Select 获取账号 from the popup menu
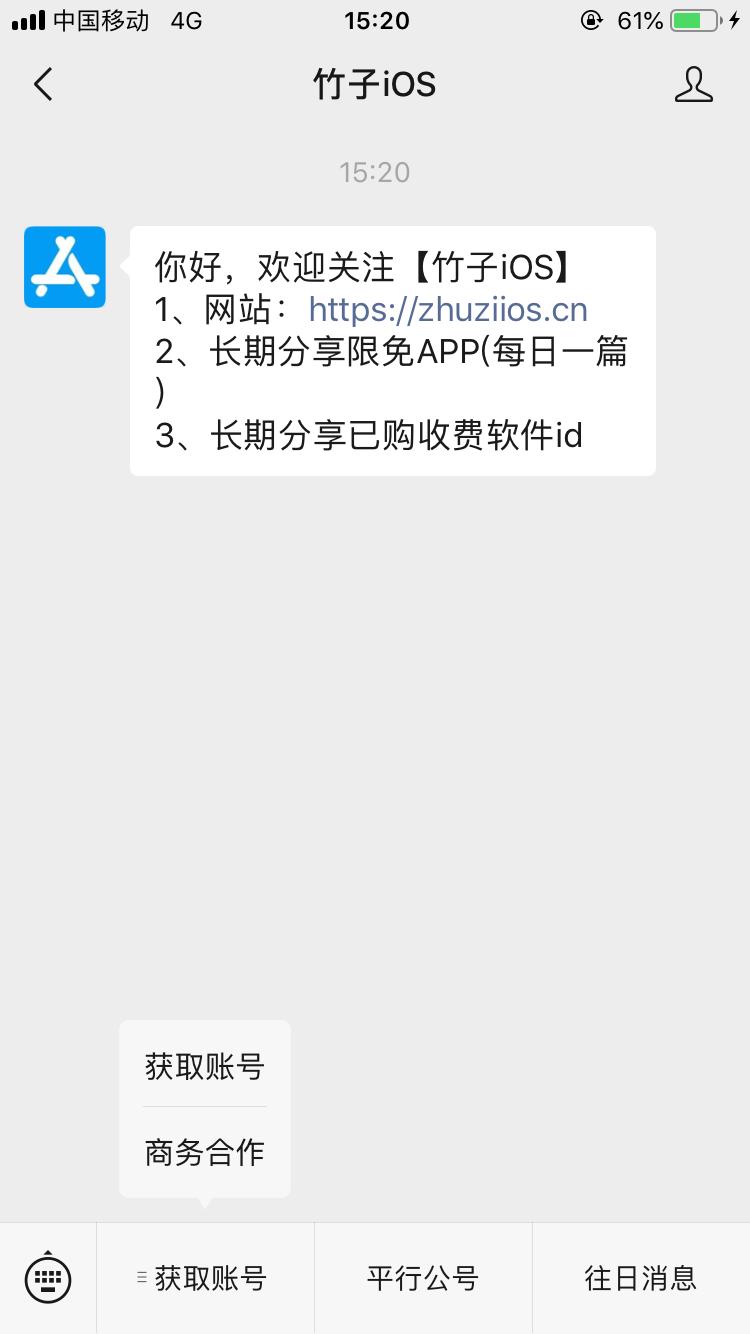This screenshot has width=750, height=1334. coord(204,1066)
